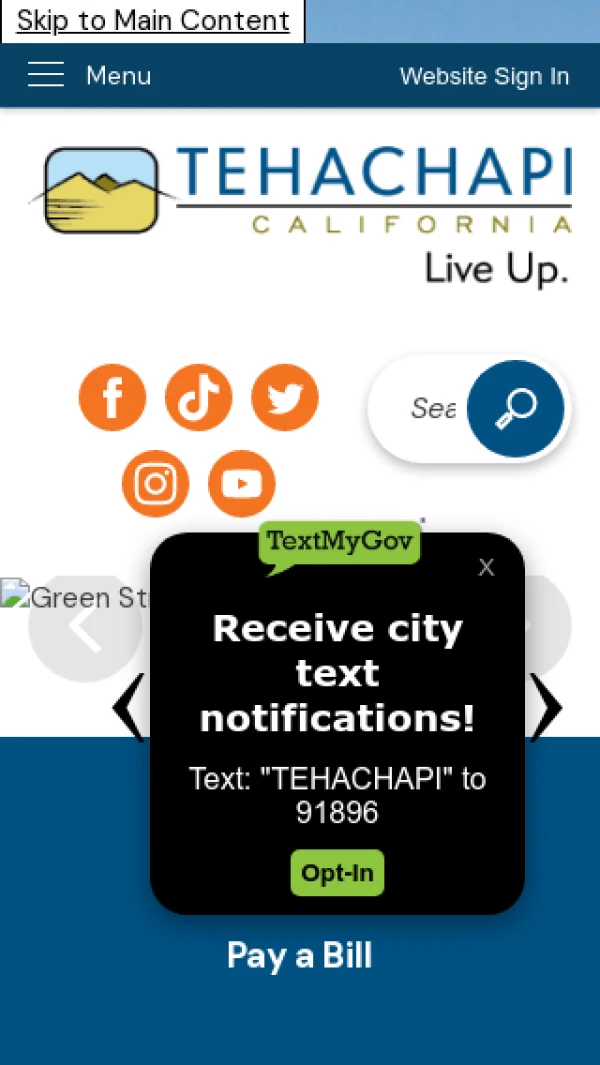Viewport: 600px width, 1065px height.
Task: Open the TikTok icon
Action: tap(198, 398)
